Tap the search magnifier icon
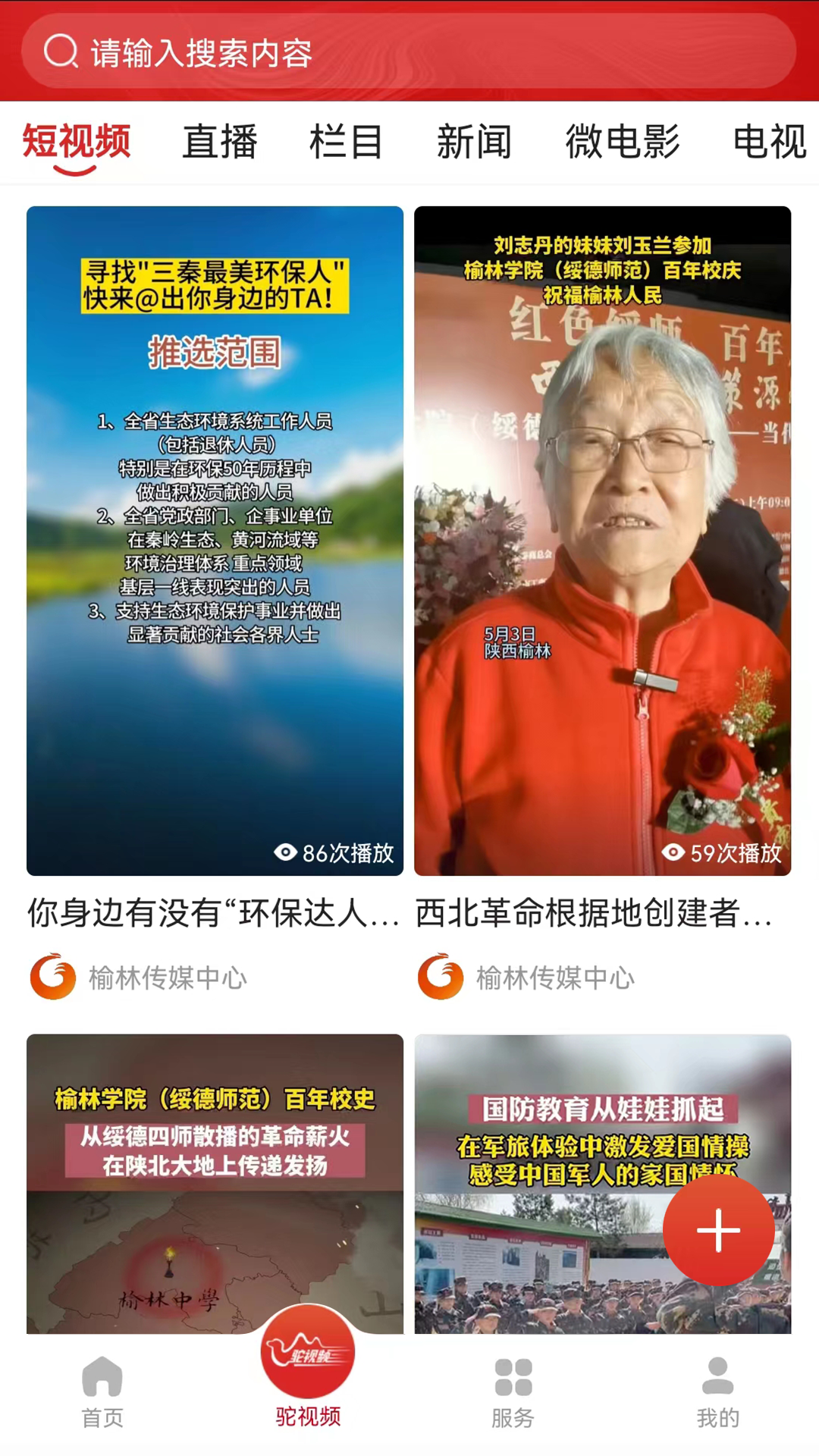 tap(62, 53)
